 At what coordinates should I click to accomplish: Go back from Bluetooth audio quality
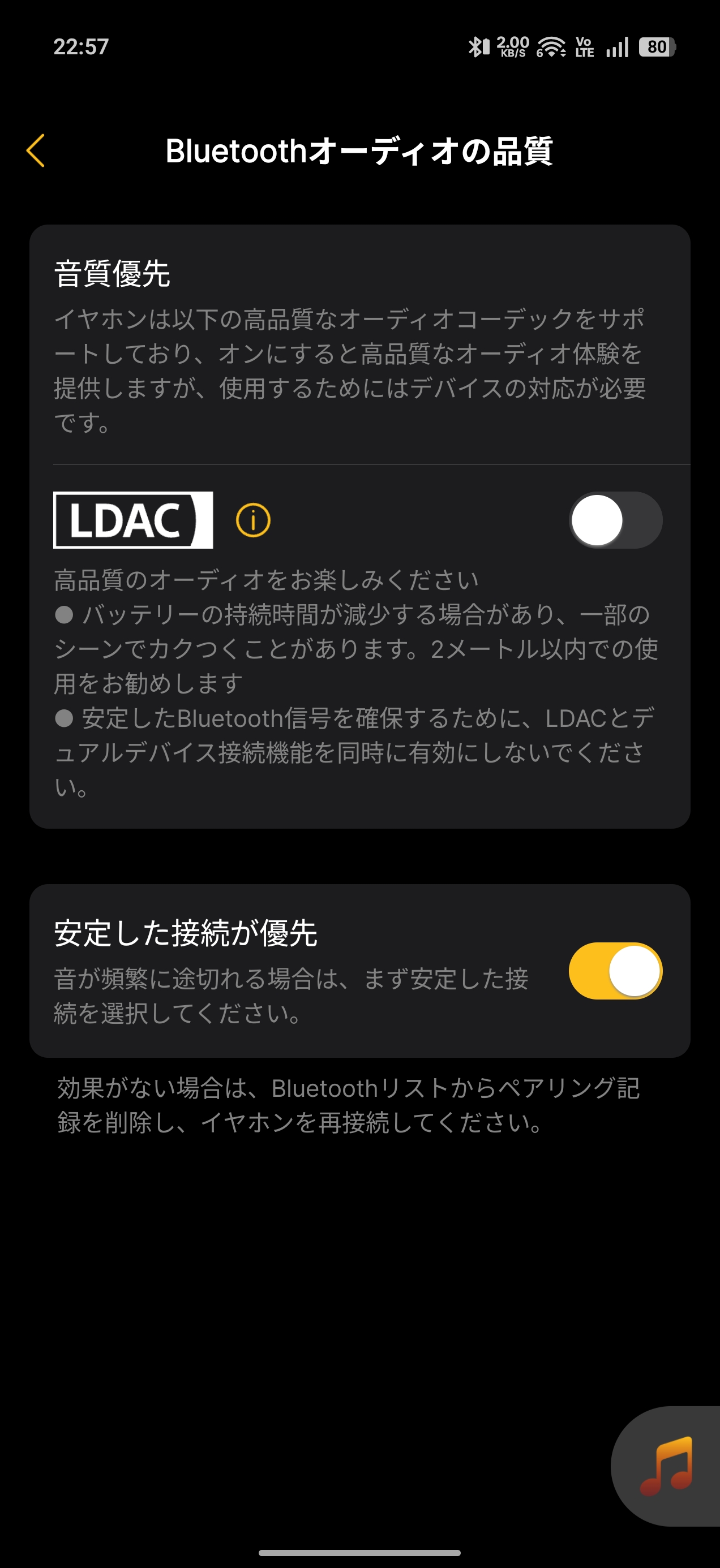[36, 150]
